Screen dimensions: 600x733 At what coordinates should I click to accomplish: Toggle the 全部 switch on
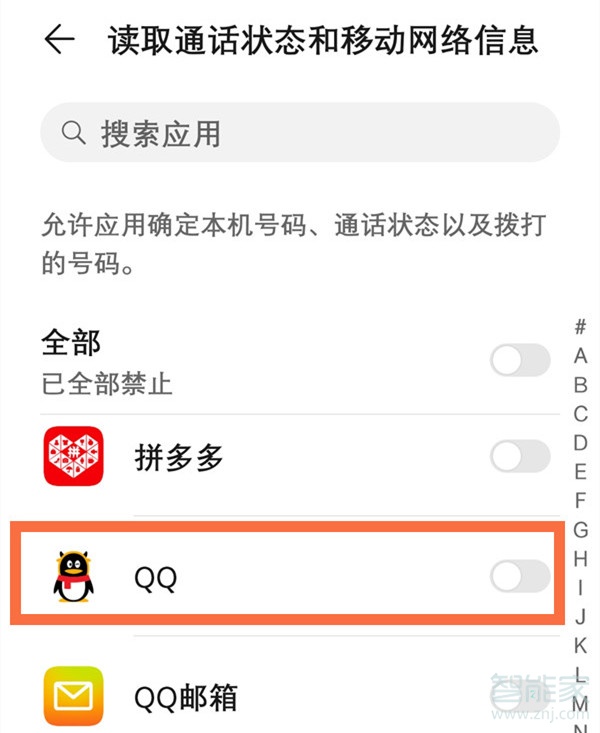520,360
